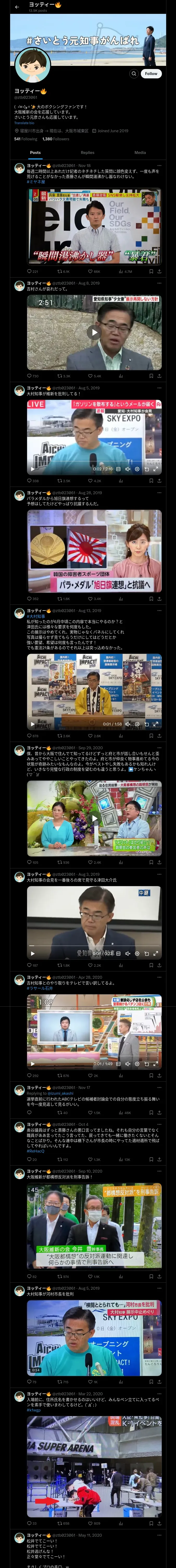The width and height of the screenshot is (176, 1568).
Task: Share the Sep 29, 2020 post
Action: point(159,862)
